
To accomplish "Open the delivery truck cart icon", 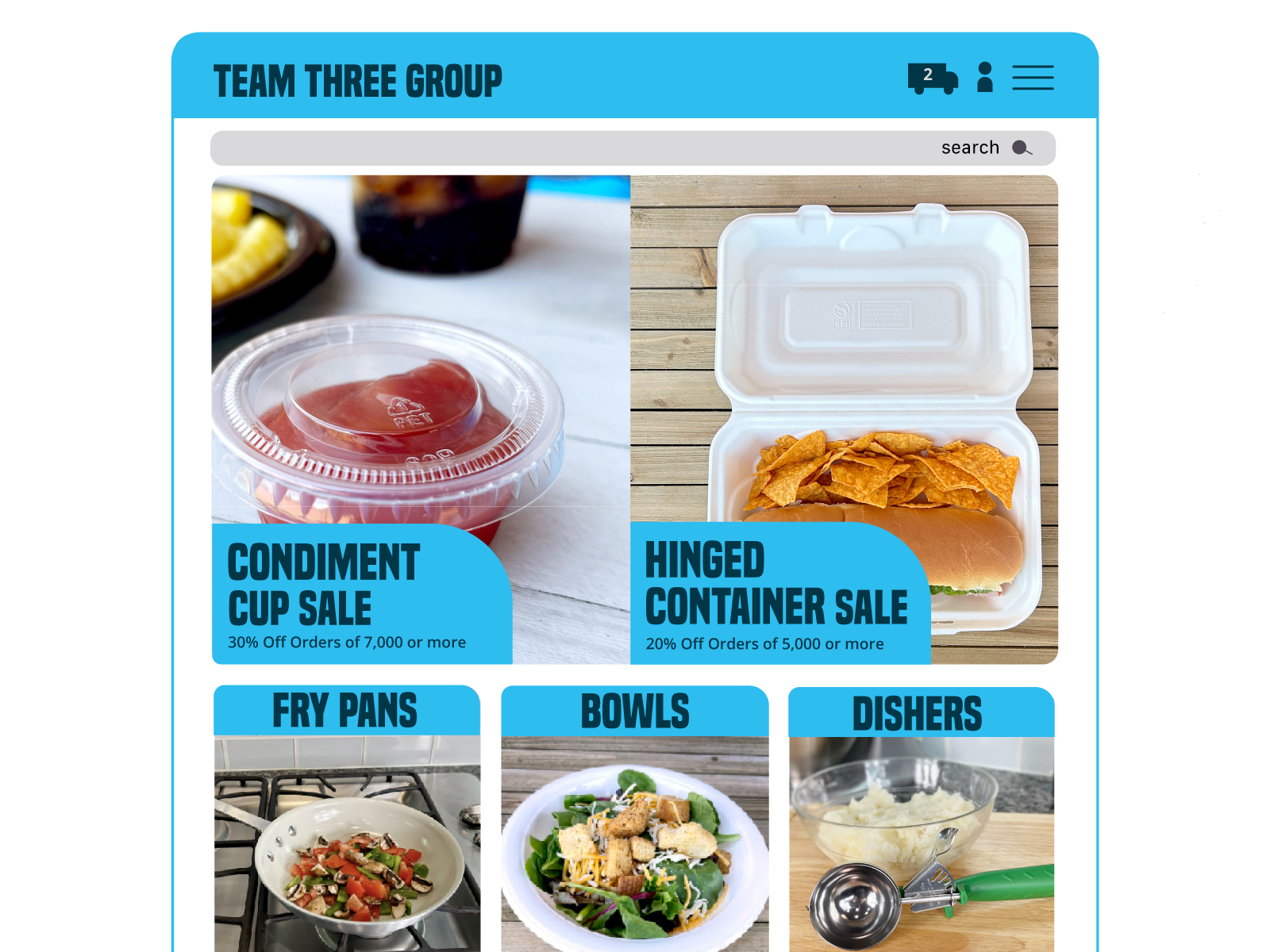I will [932, 79].
